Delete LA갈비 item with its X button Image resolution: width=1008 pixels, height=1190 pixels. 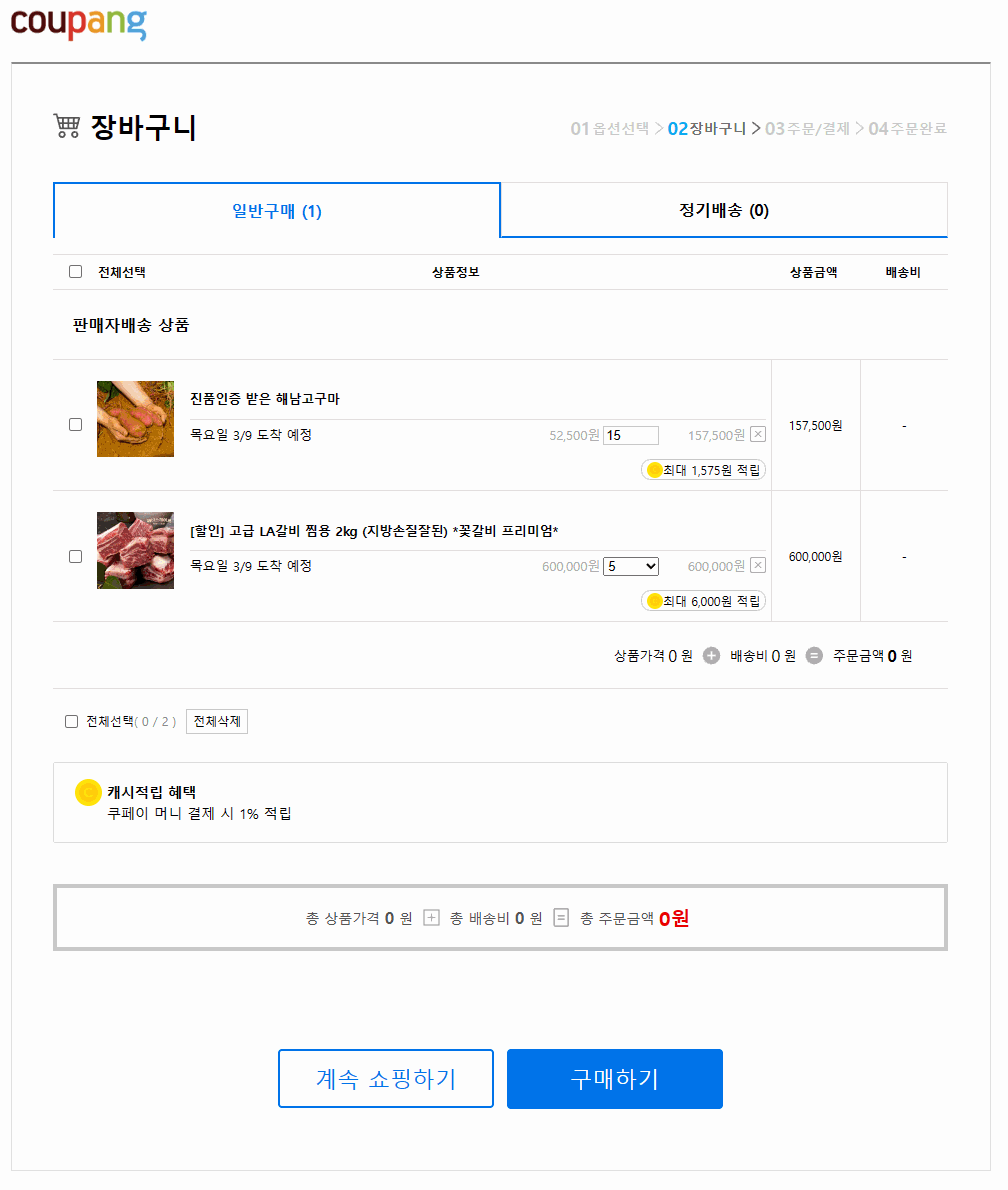[x=757, y=565]
